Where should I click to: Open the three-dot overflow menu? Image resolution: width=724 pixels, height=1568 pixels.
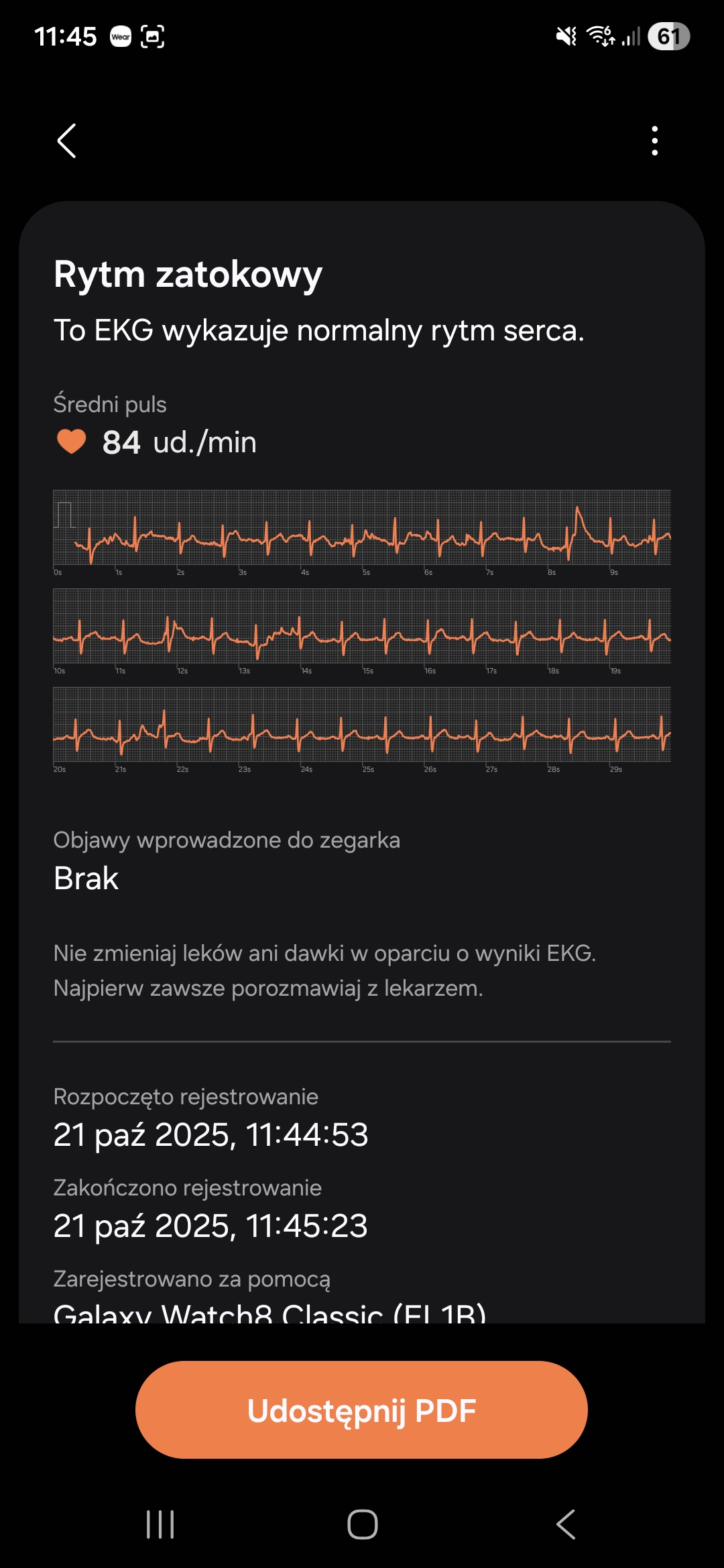pos(654,141)
